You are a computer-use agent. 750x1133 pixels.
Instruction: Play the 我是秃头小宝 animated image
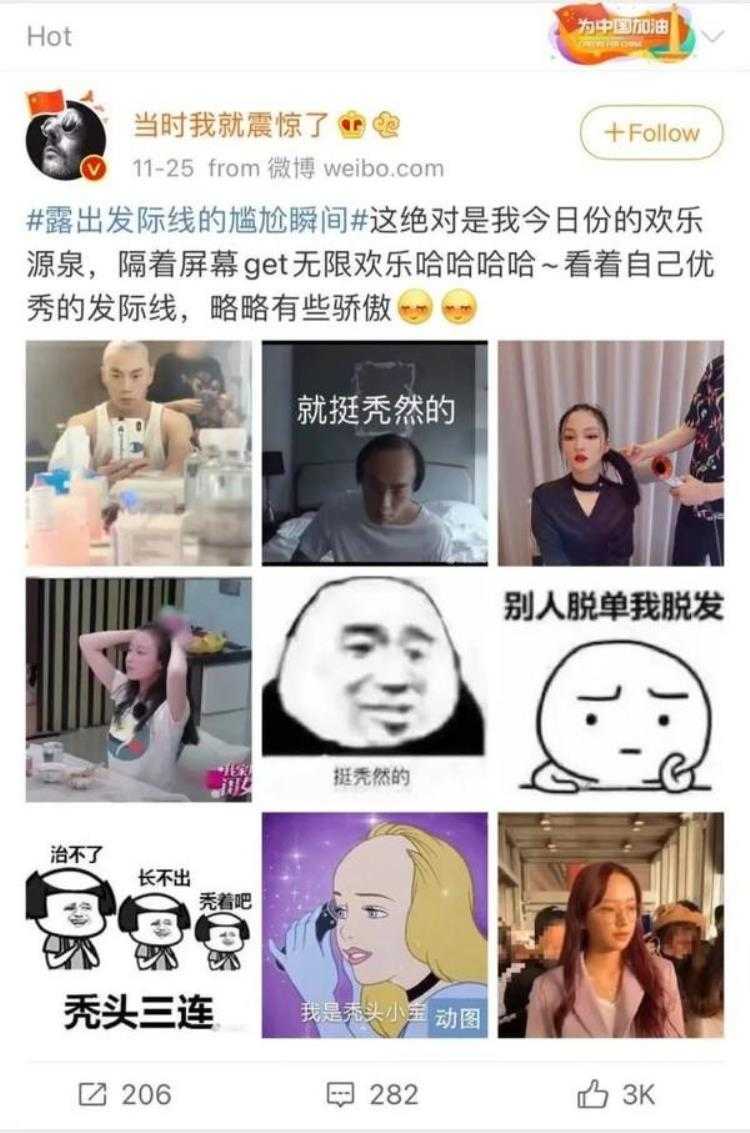(x=375, y=925)
